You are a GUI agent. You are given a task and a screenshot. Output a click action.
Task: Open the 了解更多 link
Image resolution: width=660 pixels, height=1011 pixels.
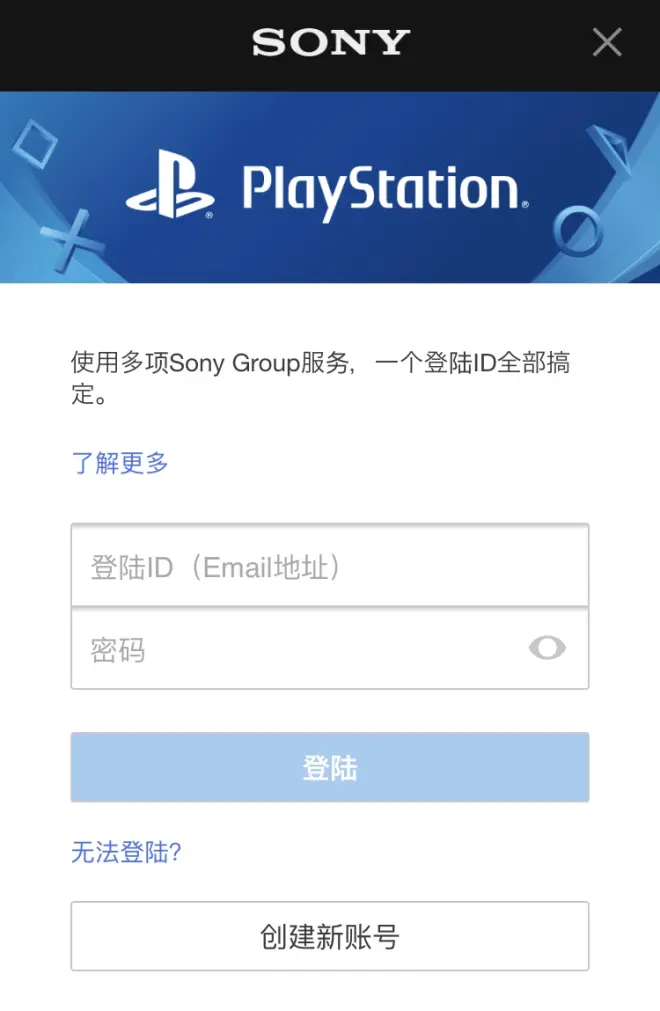[120, 463]
